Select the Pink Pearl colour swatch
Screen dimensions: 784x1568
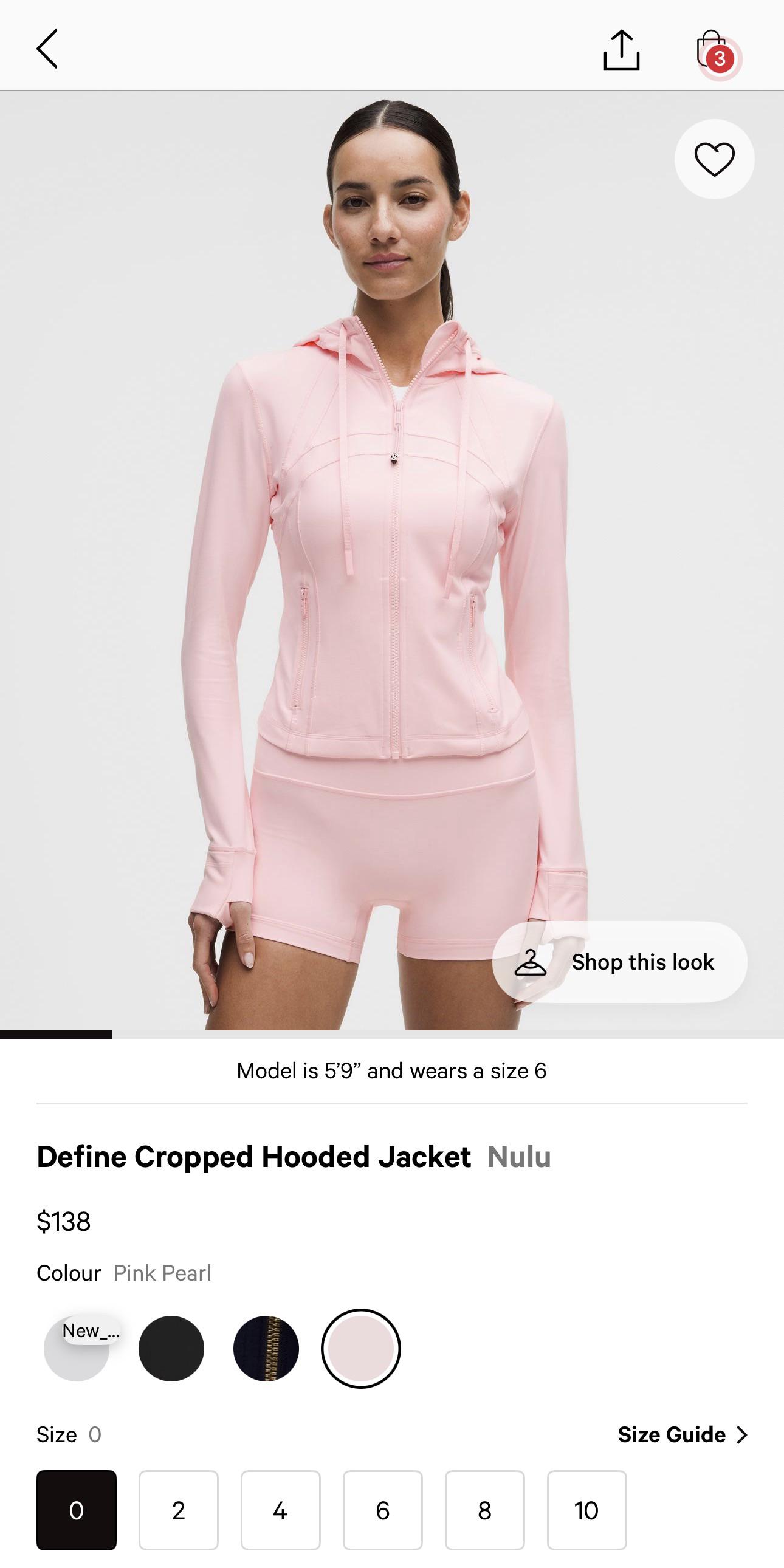pyautogui.click(x=361, y=1349)
